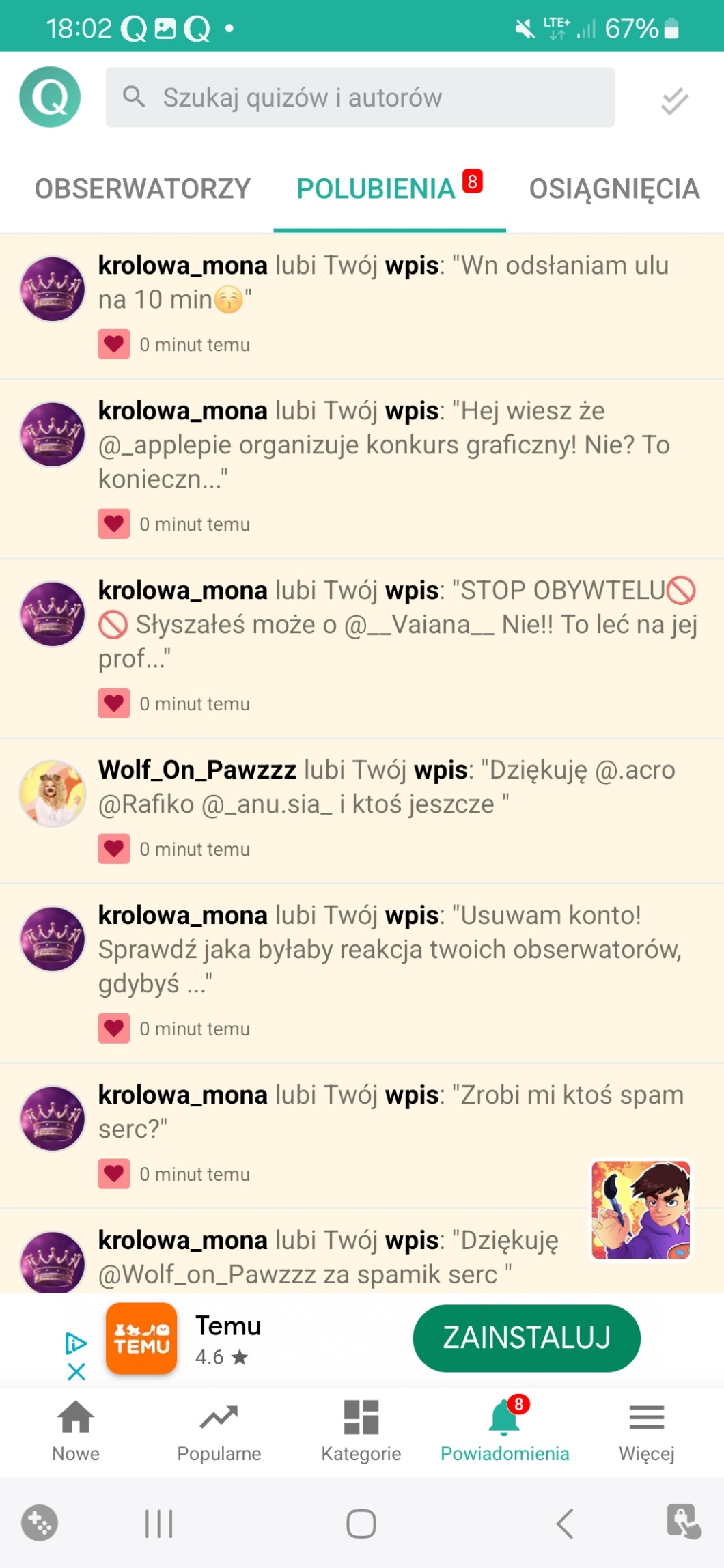Screen dimensions: 724x1568
Task: Open the quiz and author search box
Action: [360, 97]
